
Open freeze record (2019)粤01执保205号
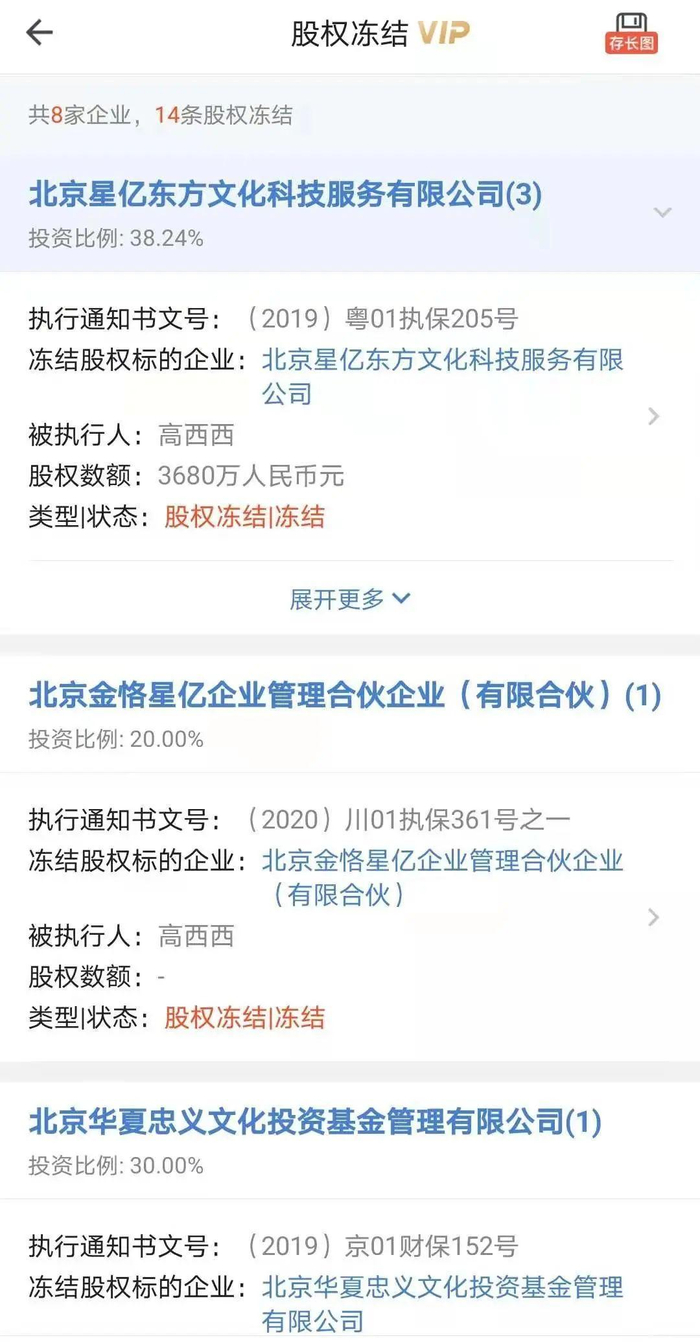coord(654,416)
